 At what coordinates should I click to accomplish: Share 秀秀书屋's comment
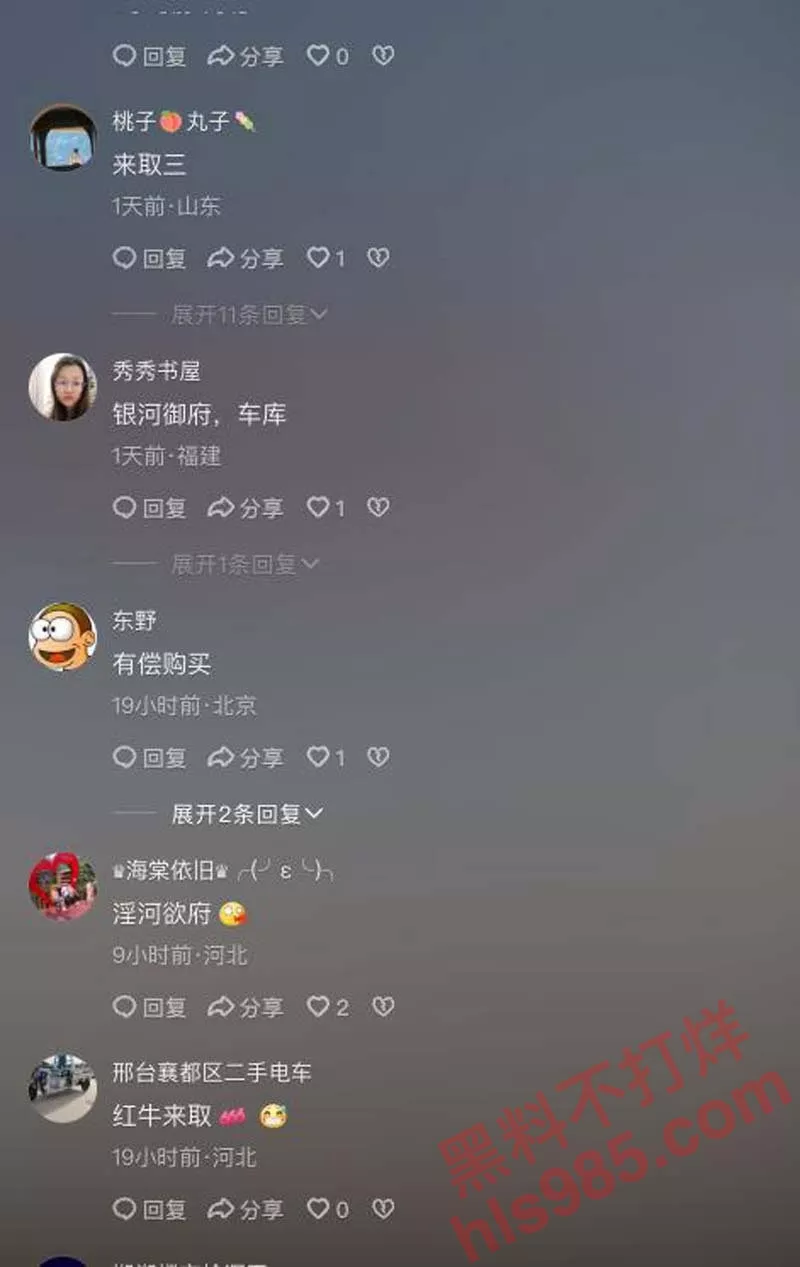point(246,508)
